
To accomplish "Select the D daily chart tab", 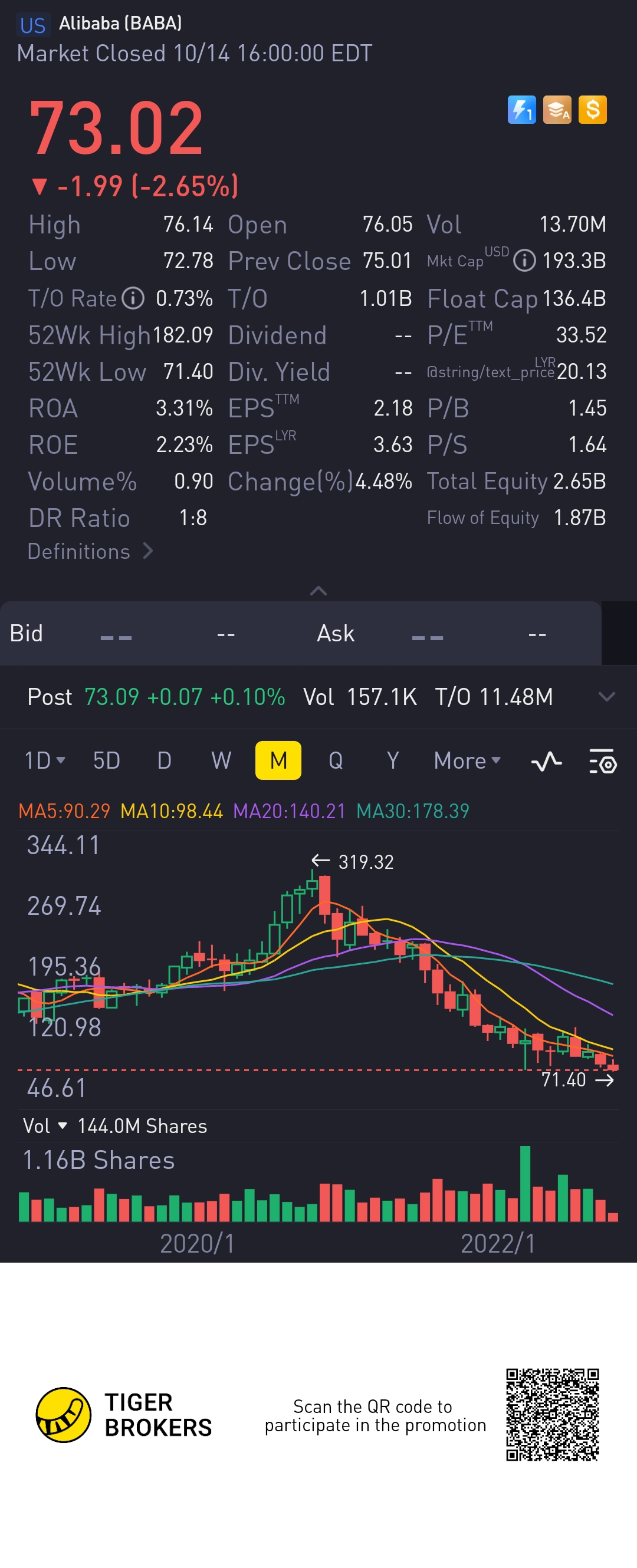I will 164,760.
